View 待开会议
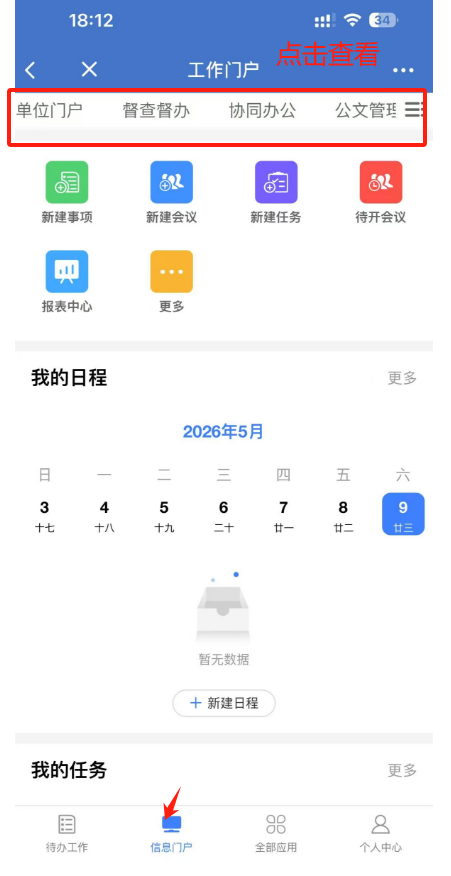 pos(381,193)
